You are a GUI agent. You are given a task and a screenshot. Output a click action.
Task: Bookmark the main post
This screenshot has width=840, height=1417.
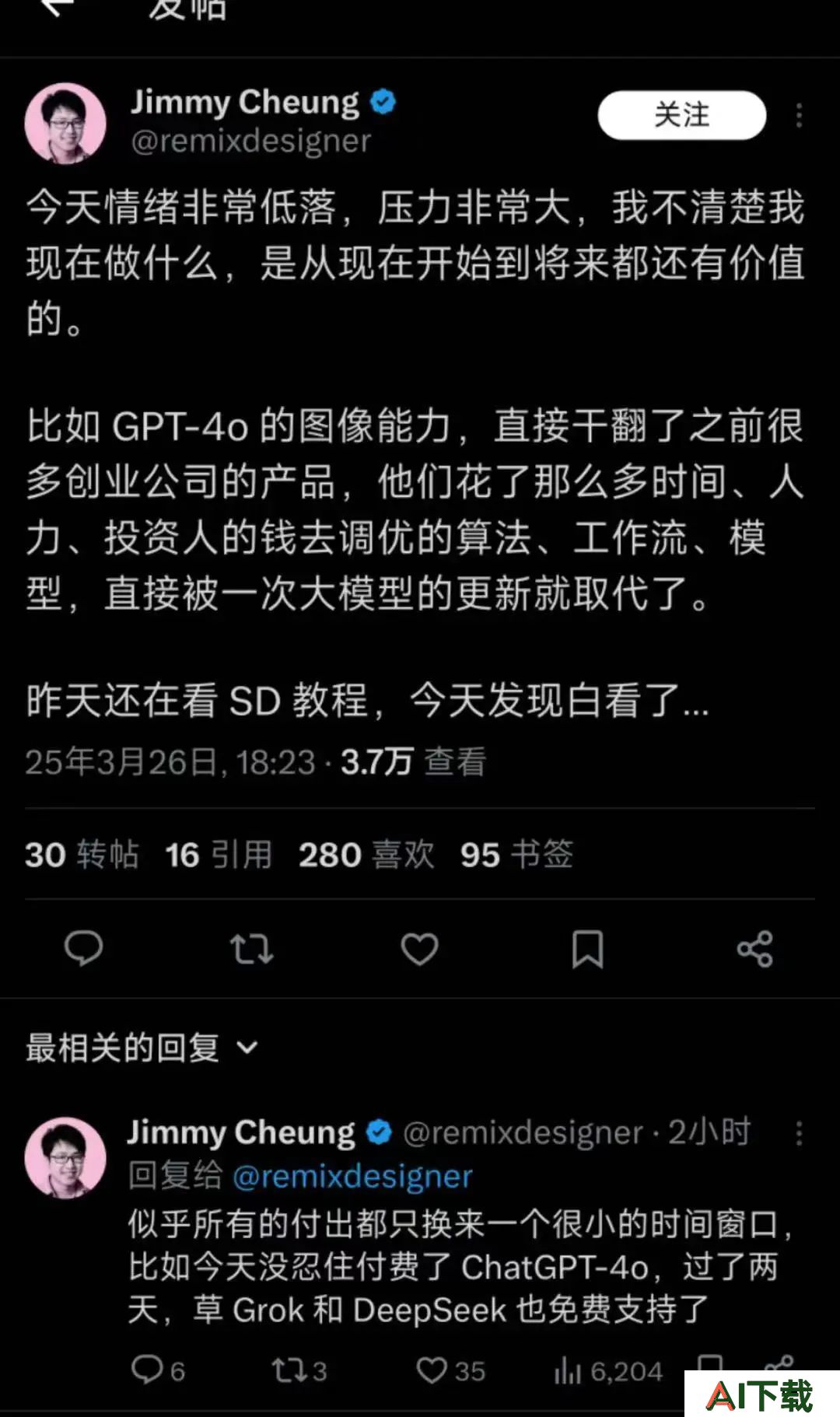point(587,949)
